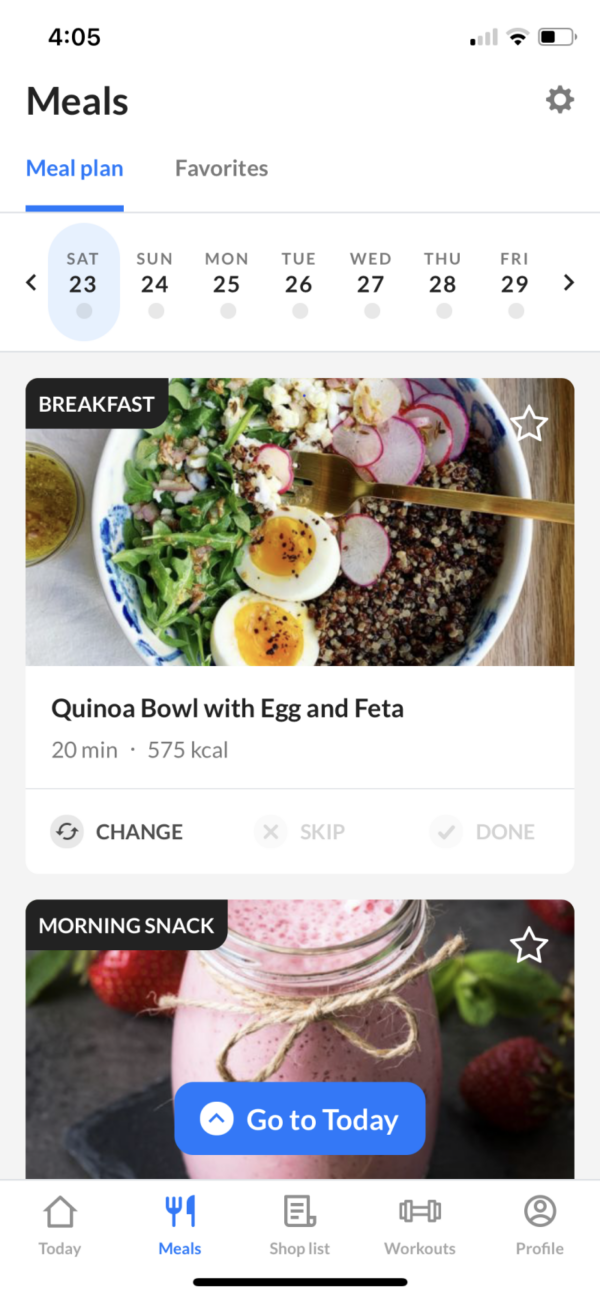
Task: Choose Friday 29 in the date strip
Action: pyautogui.click(x=515, y=283)
